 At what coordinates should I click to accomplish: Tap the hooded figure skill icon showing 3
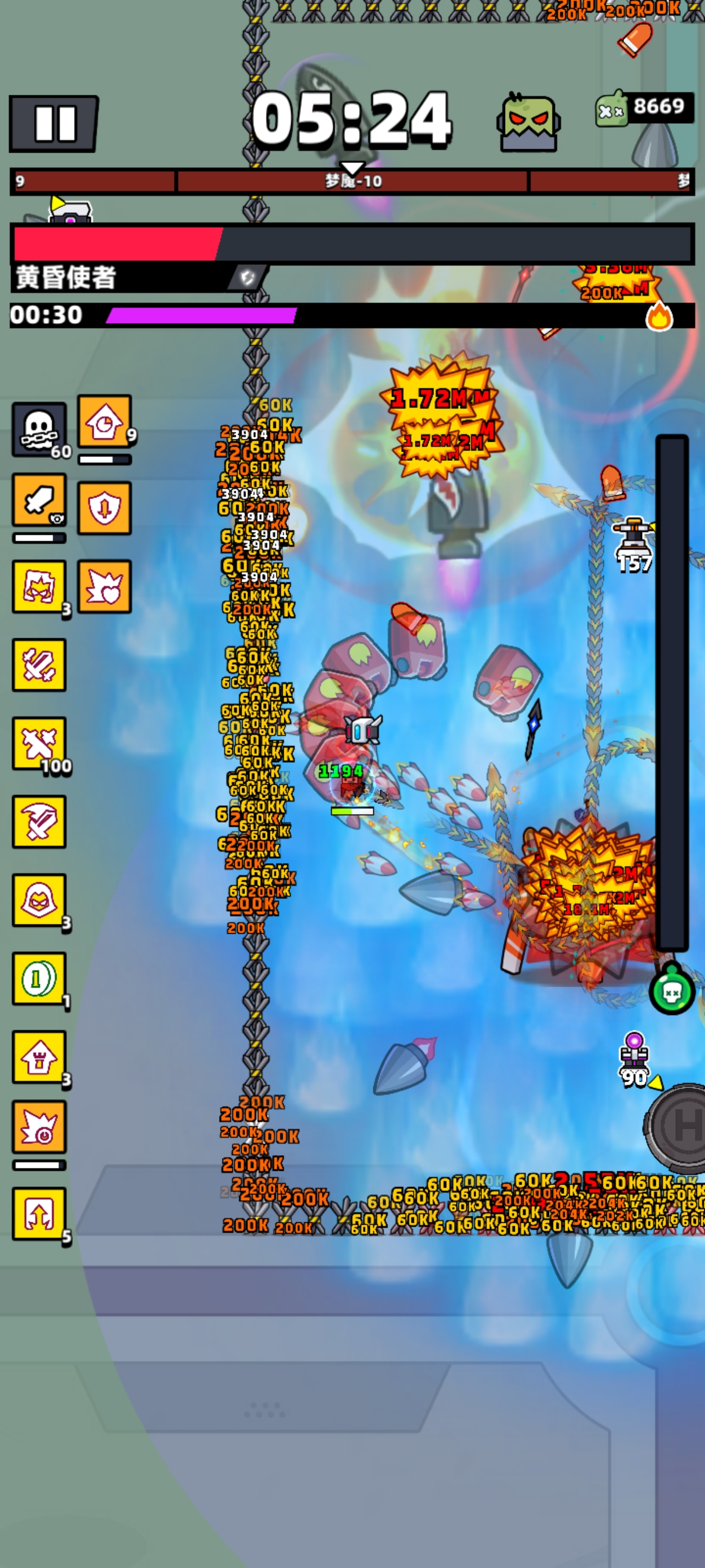(x=39, y=900)
